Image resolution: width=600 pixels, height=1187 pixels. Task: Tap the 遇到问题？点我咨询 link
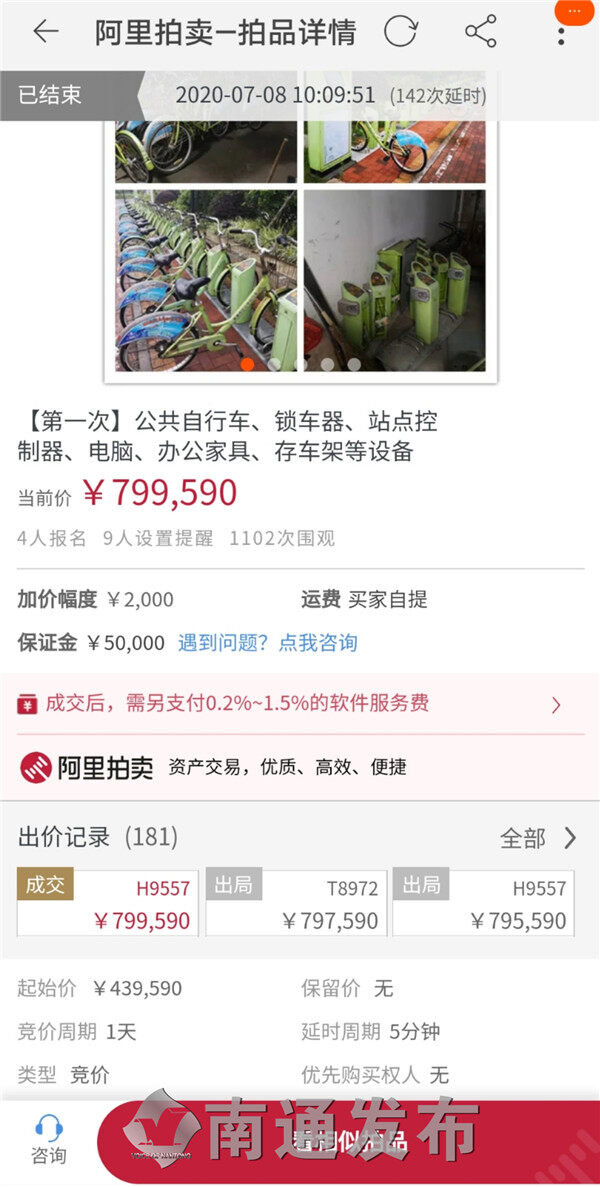point(268,643)
